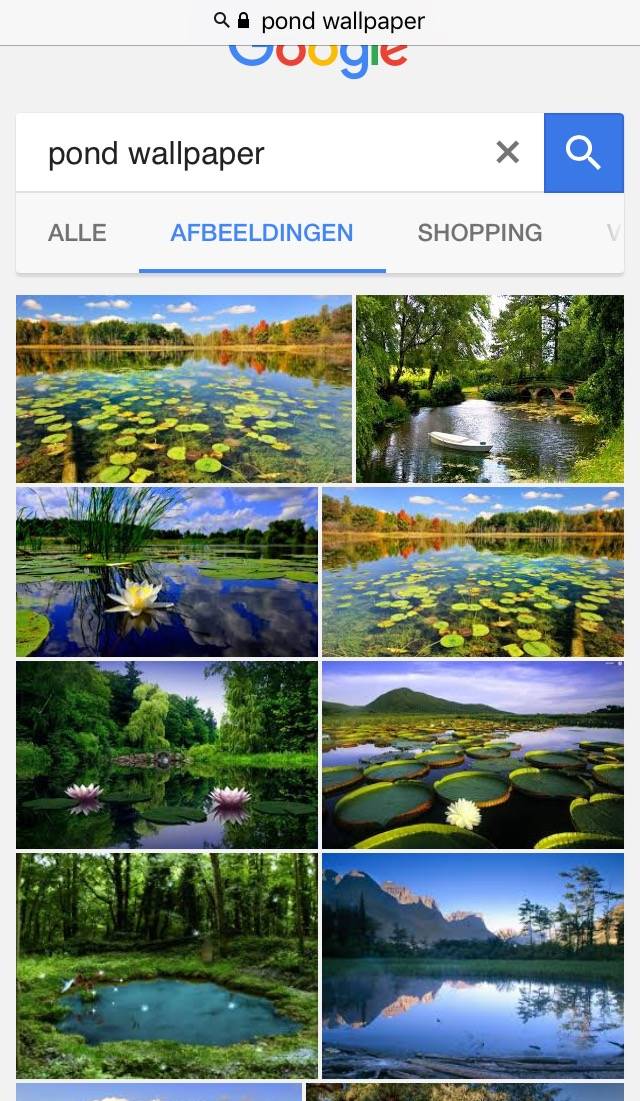This screenshot has height=1101, width=640.
Task: Open the lily pad lake with autumn trees image
Action: click(x=184, y=389)
